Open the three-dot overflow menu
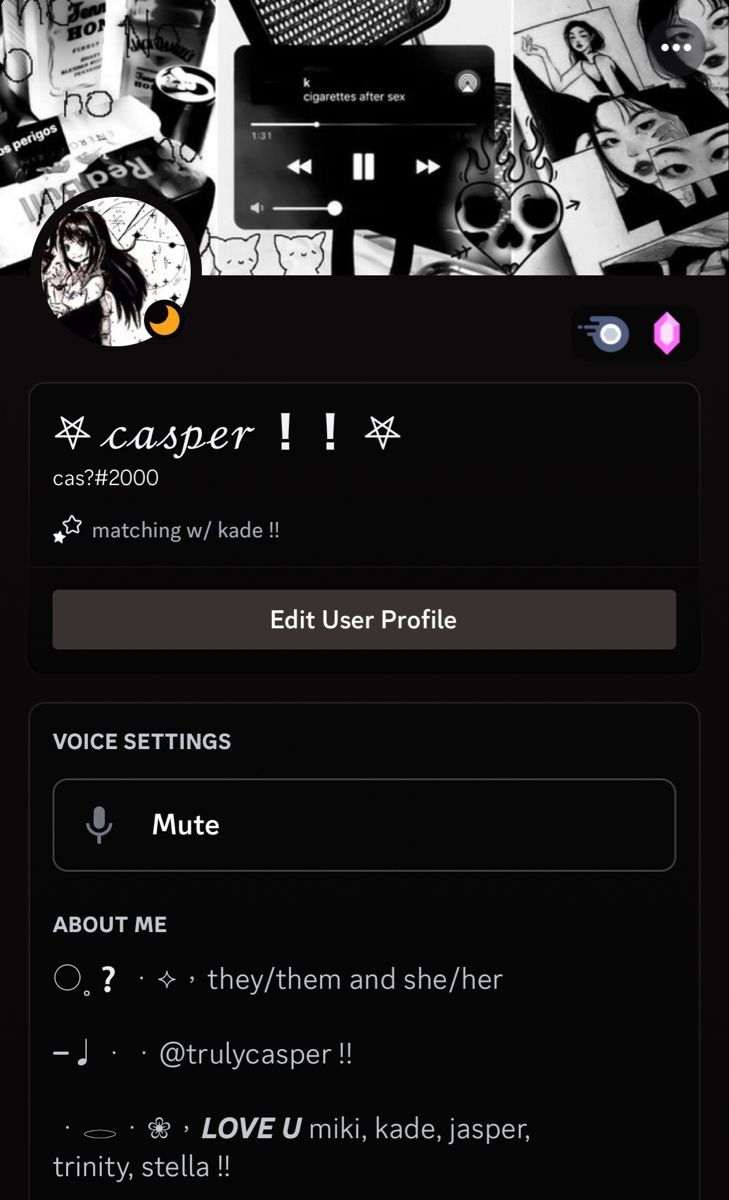 [x=677, y=46]
